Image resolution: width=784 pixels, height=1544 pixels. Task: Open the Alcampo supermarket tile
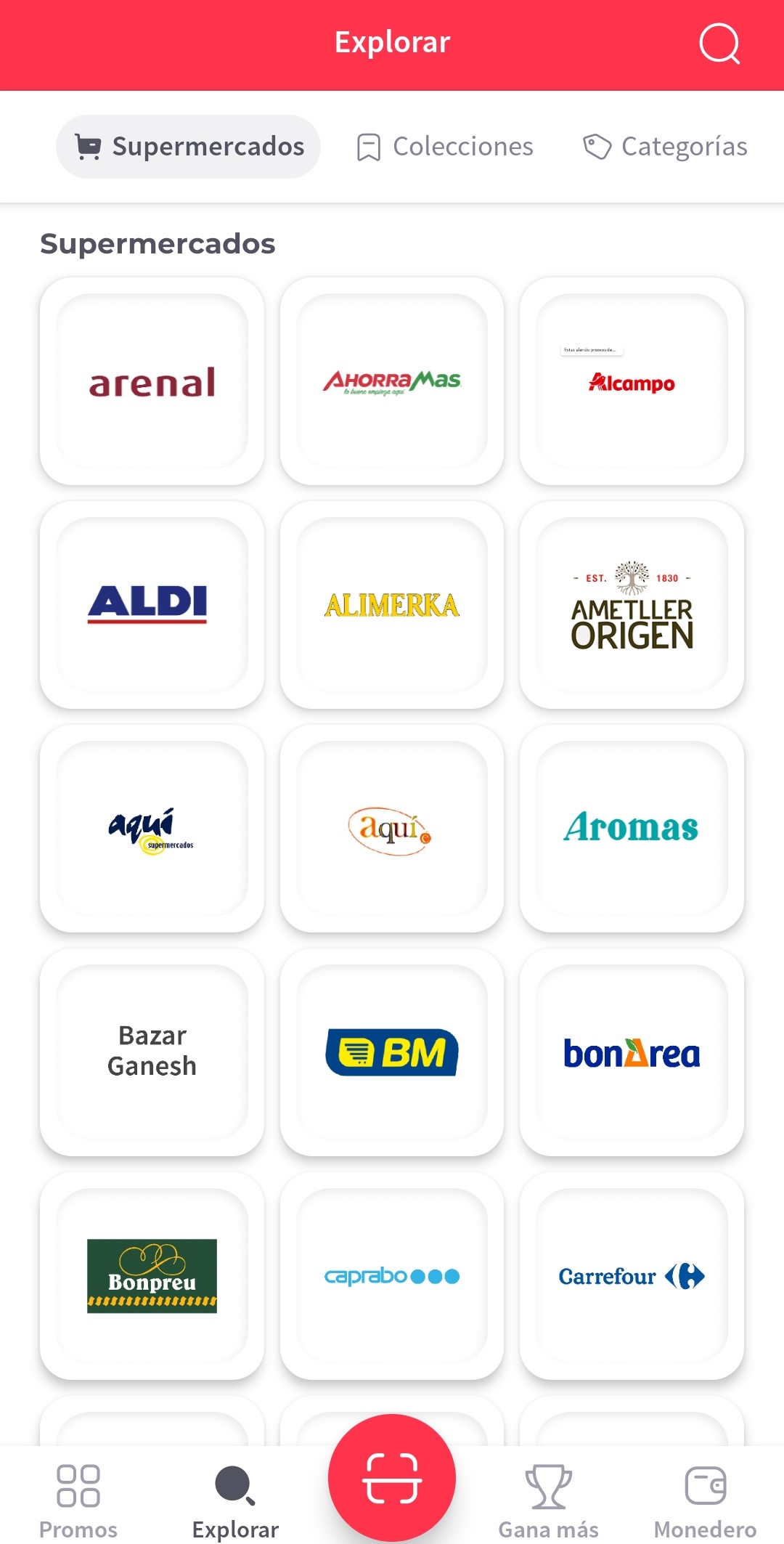pos(632,381)
